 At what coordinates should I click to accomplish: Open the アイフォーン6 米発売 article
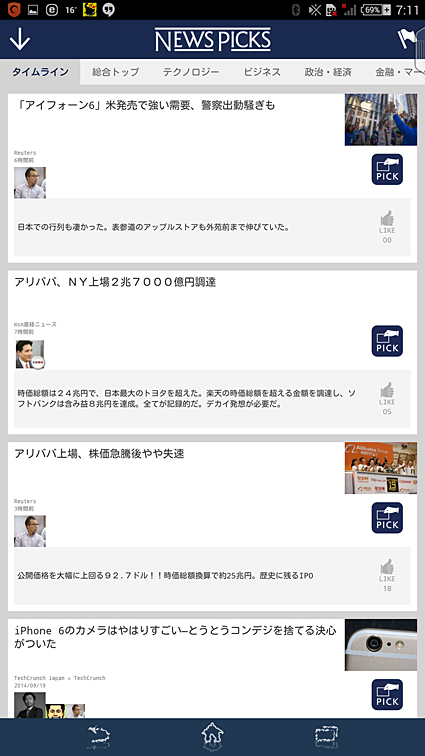(x=145, y=105)
